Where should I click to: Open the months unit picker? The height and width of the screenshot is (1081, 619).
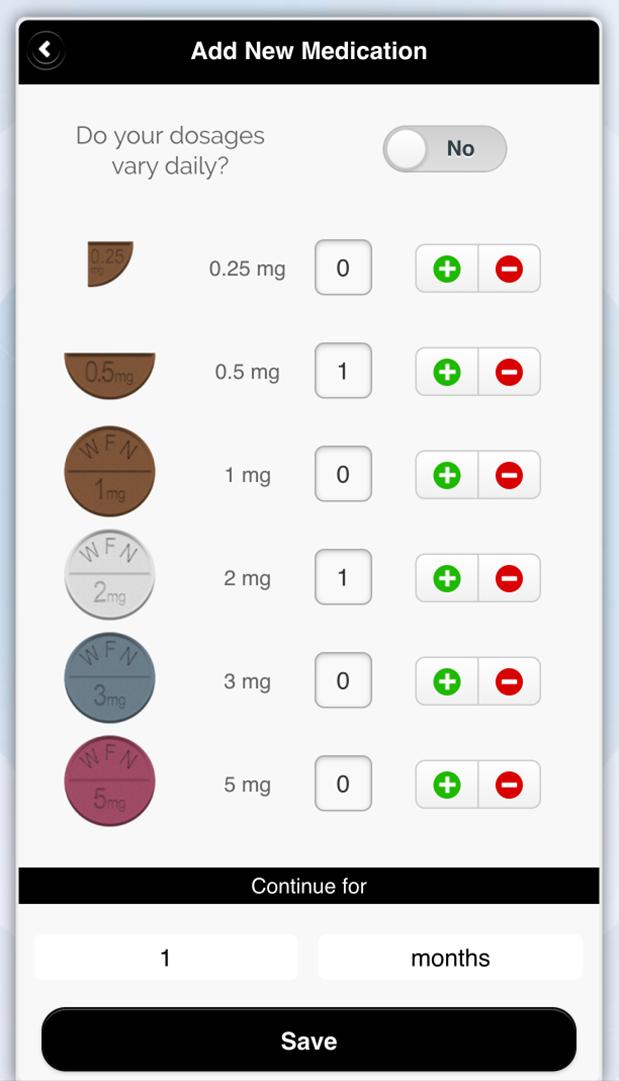click(x=450, y=958)
